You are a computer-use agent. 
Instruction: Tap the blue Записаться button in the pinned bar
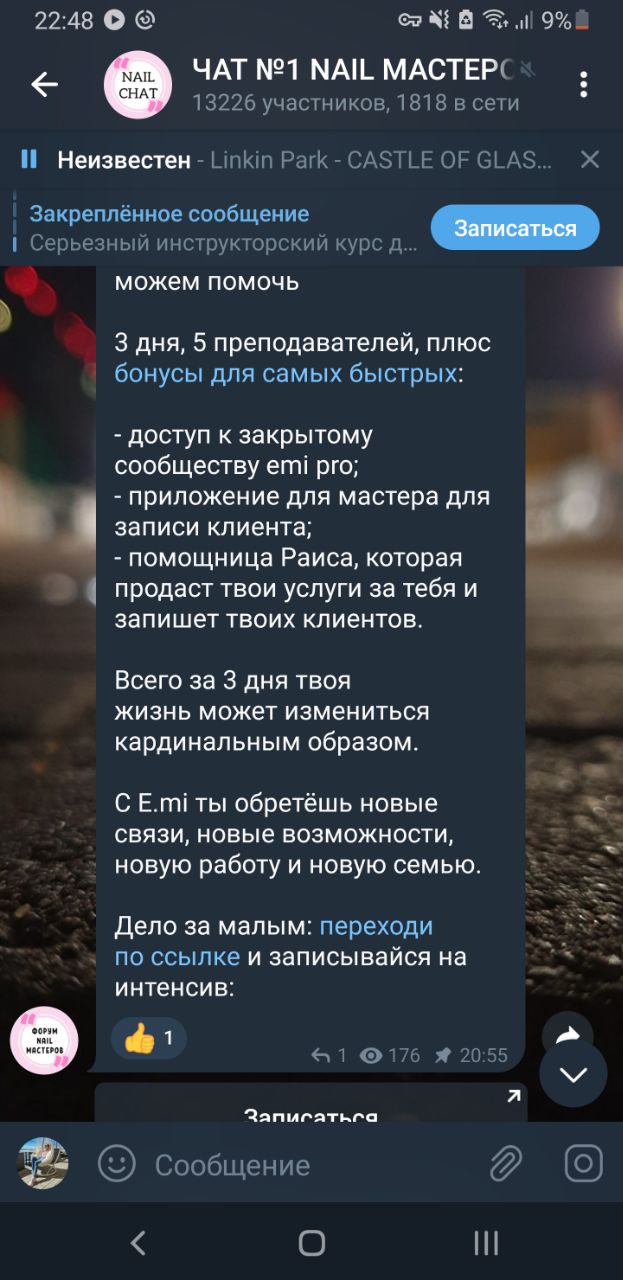click(515, 228)
